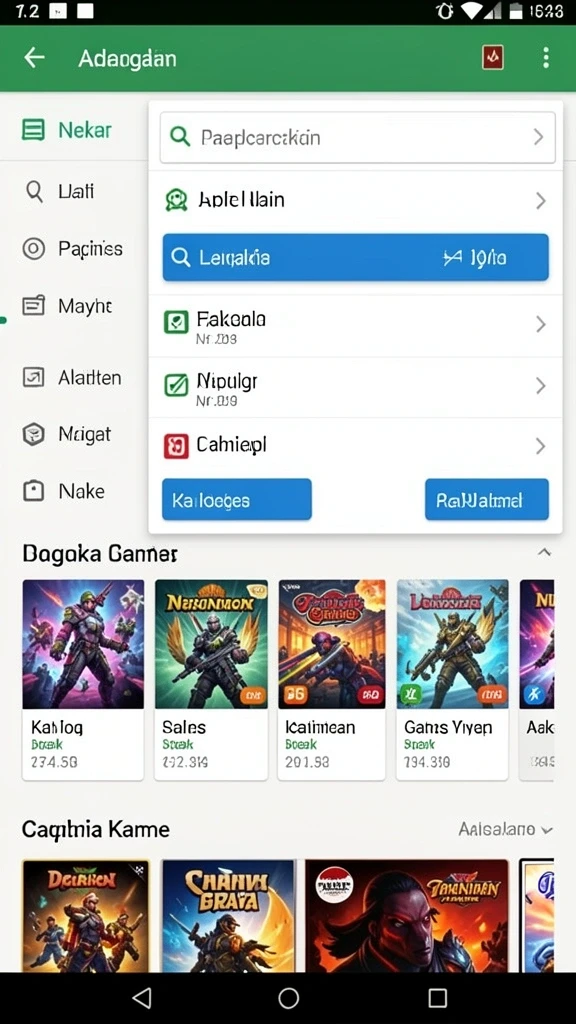Open the Cahniepl list row
576x1024 pixels.
click(x=355, y=446)
